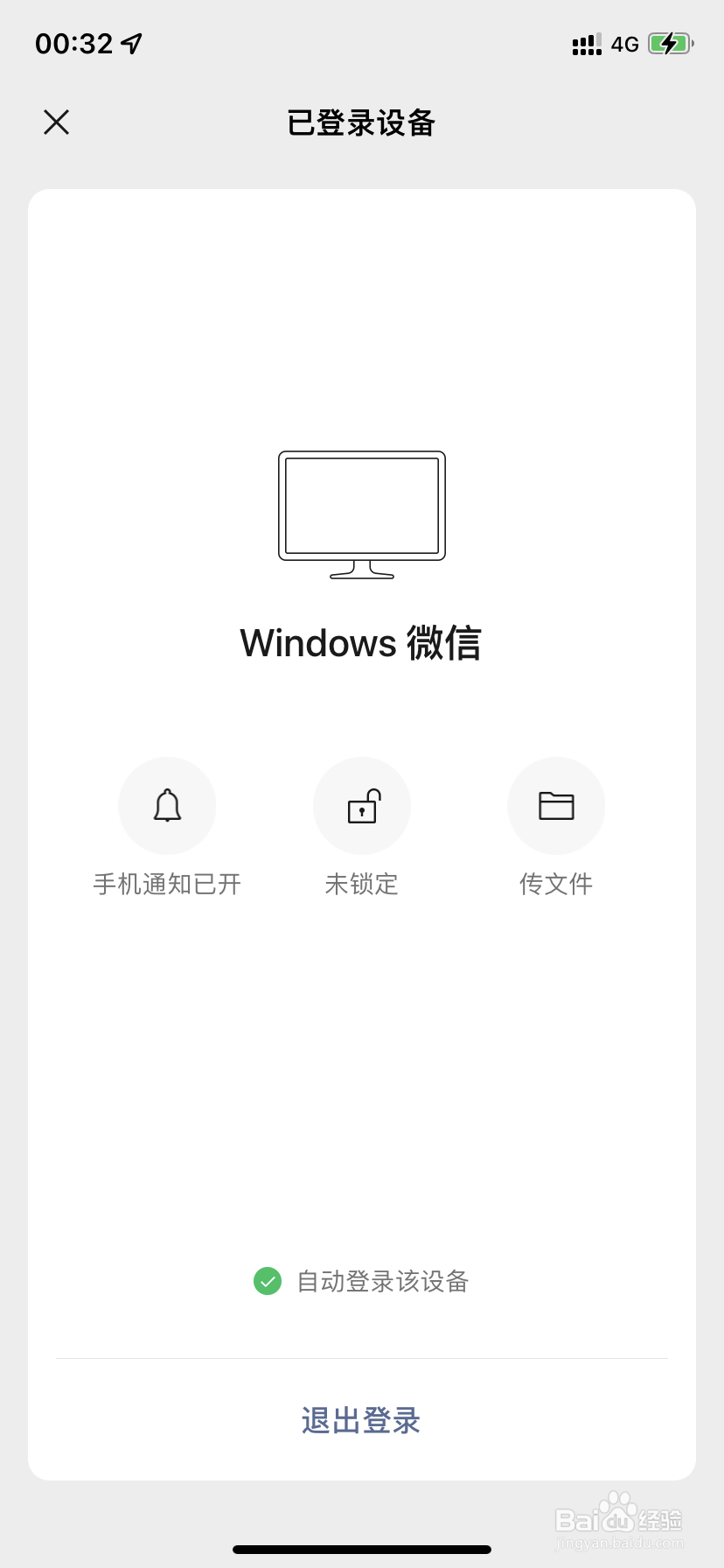
Task: Uncheck auto-login for this device
Action: click(x=268, y=1281)
